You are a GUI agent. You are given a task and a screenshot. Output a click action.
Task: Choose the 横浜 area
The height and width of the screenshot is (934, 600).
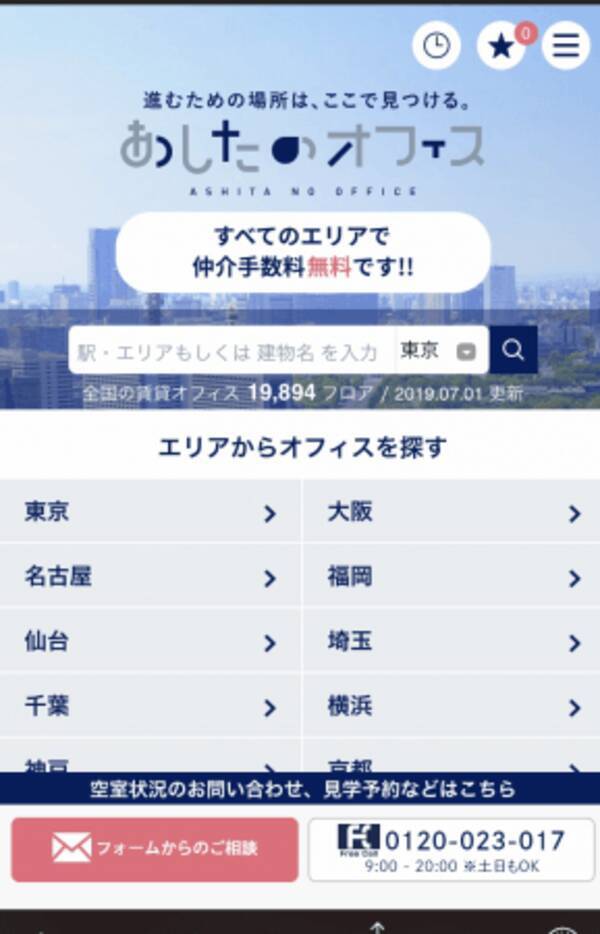point(452,707)
